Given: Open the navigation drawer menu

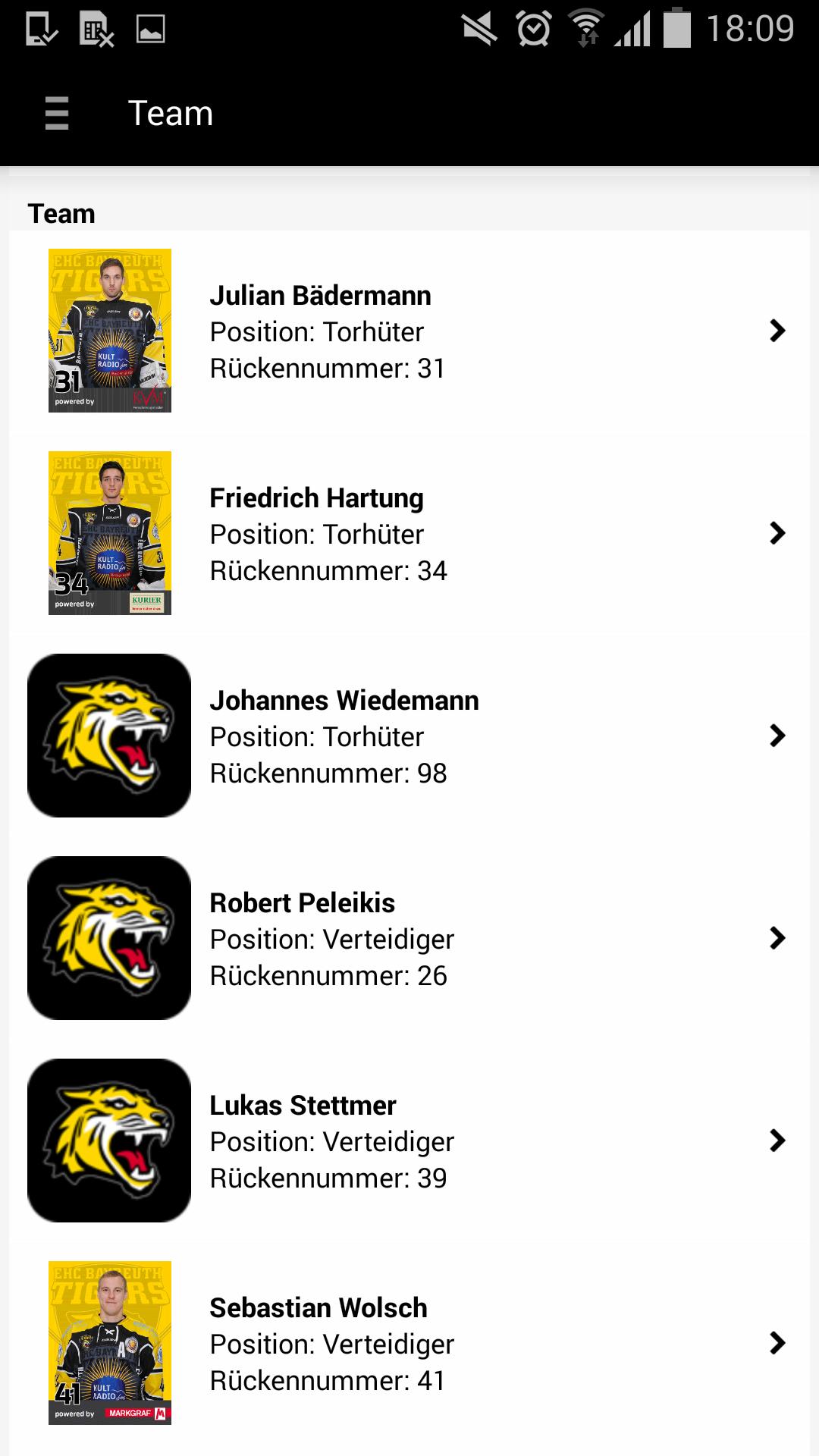Looking at the screenshot, I should [55, 114].
